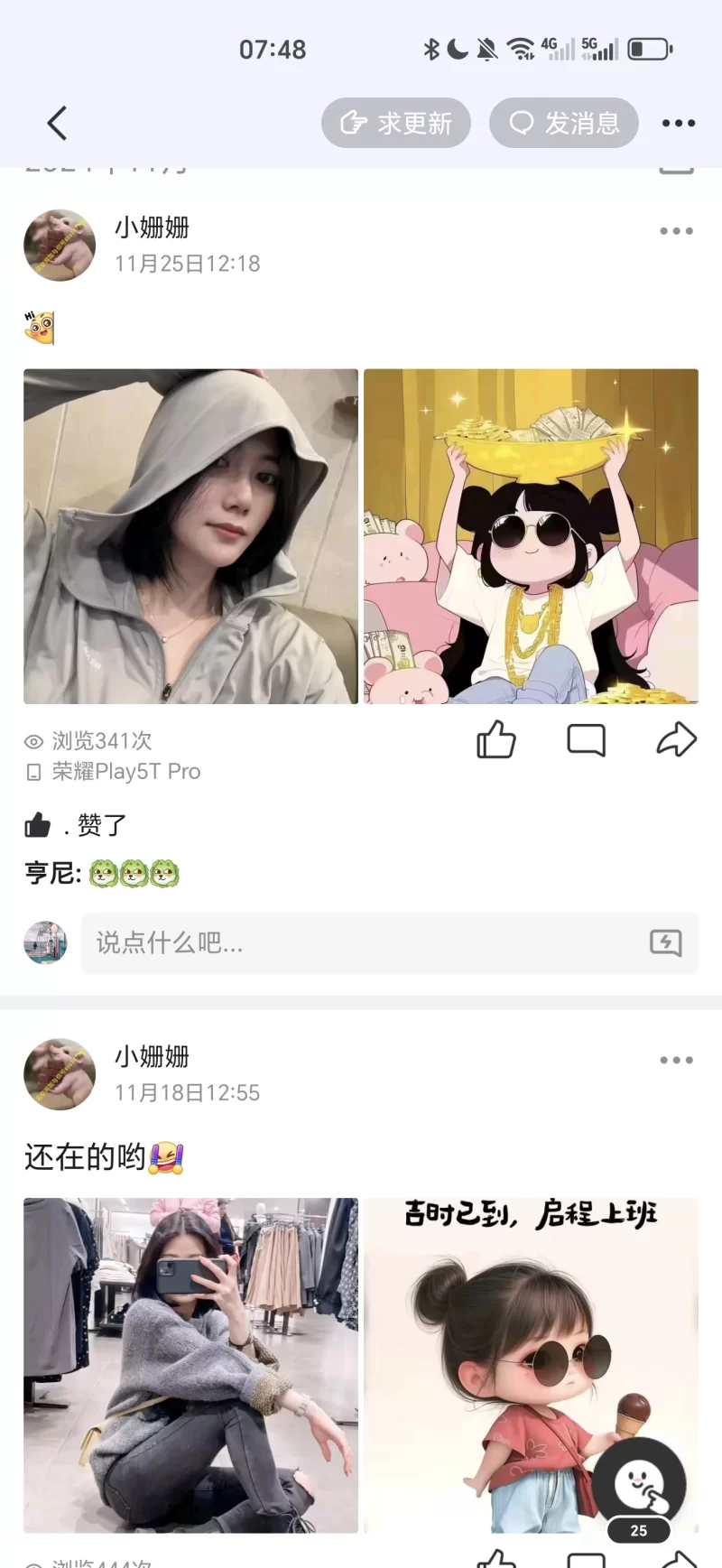The width and height of the screenshot is (722, 1568).
Task: Open the top bar overflow menu
Action: [678, 123]
